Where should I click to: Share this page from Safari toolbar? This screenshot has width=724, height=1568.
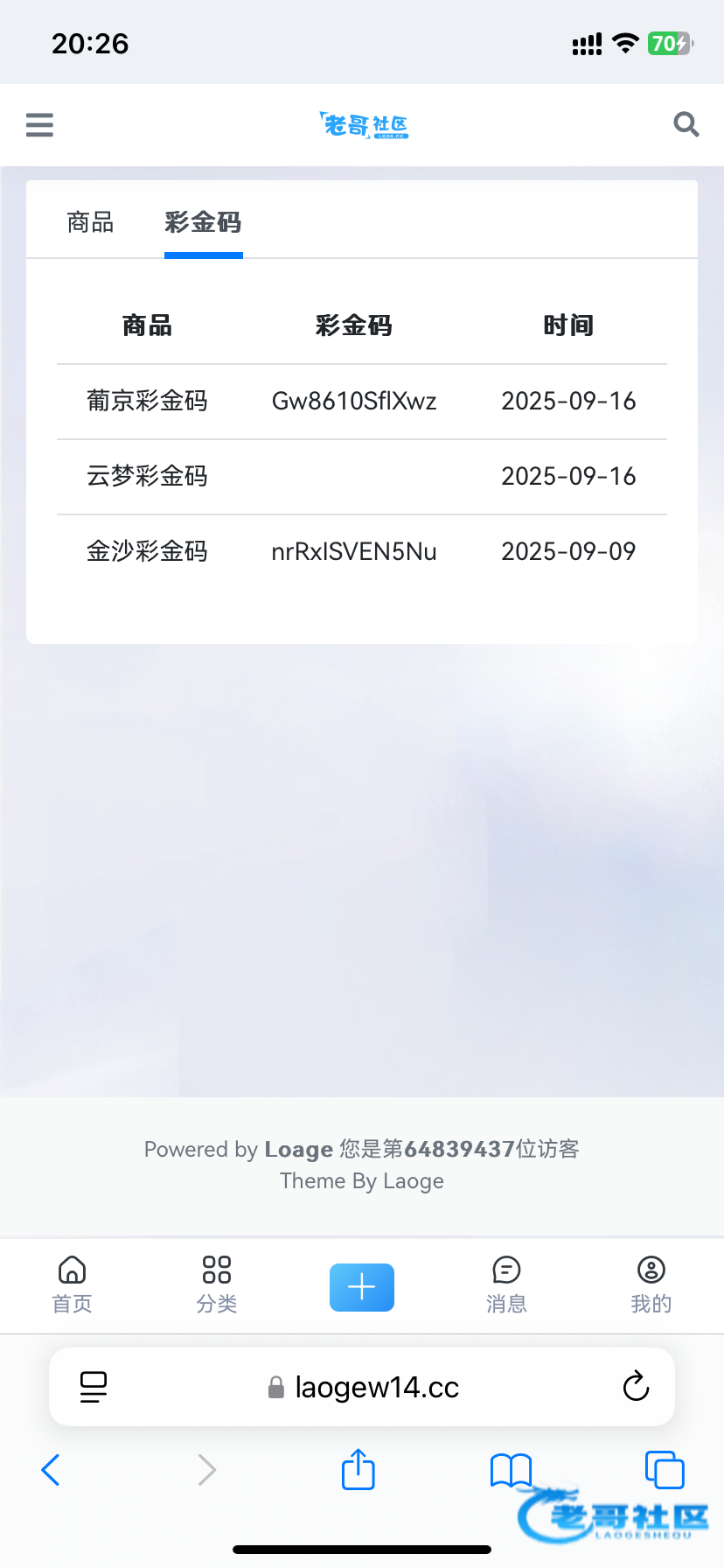tap(359, 1469)
